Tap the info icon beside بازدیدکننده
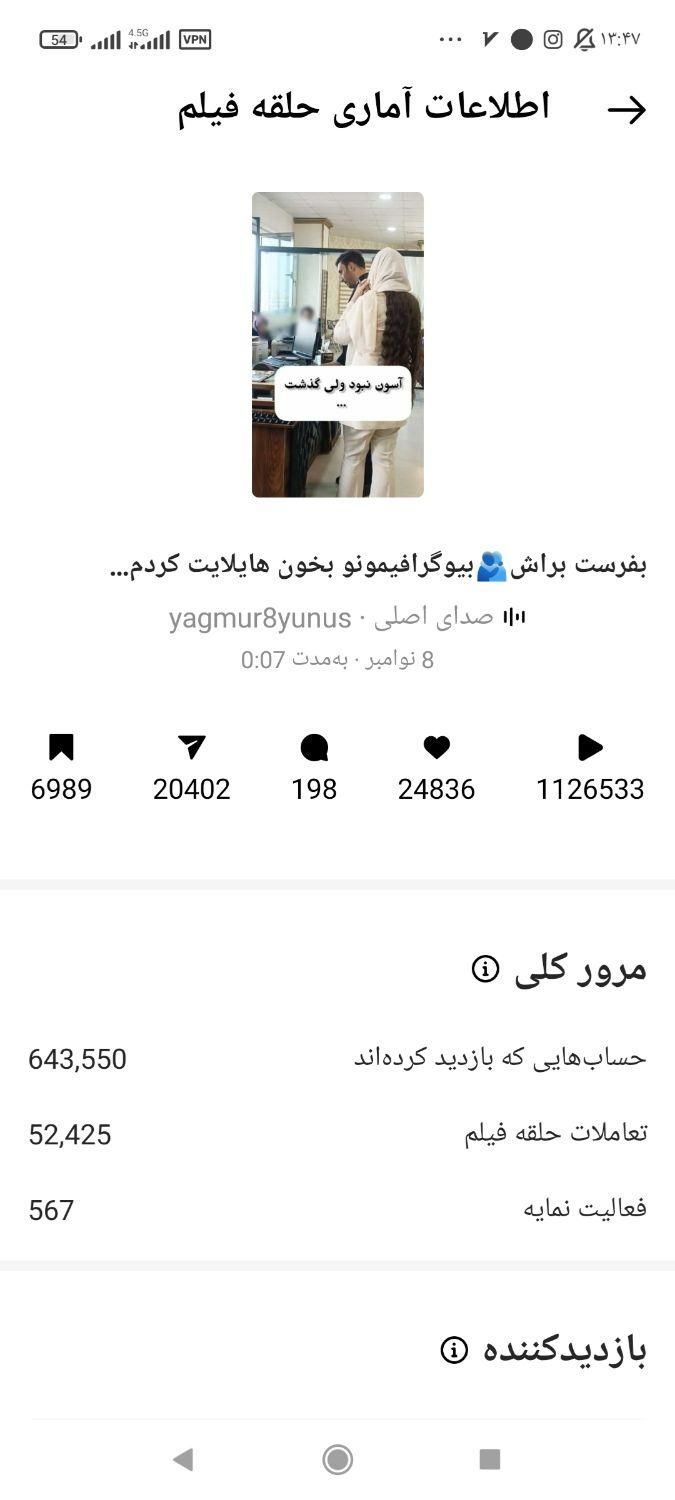 tap(454, 1351)
